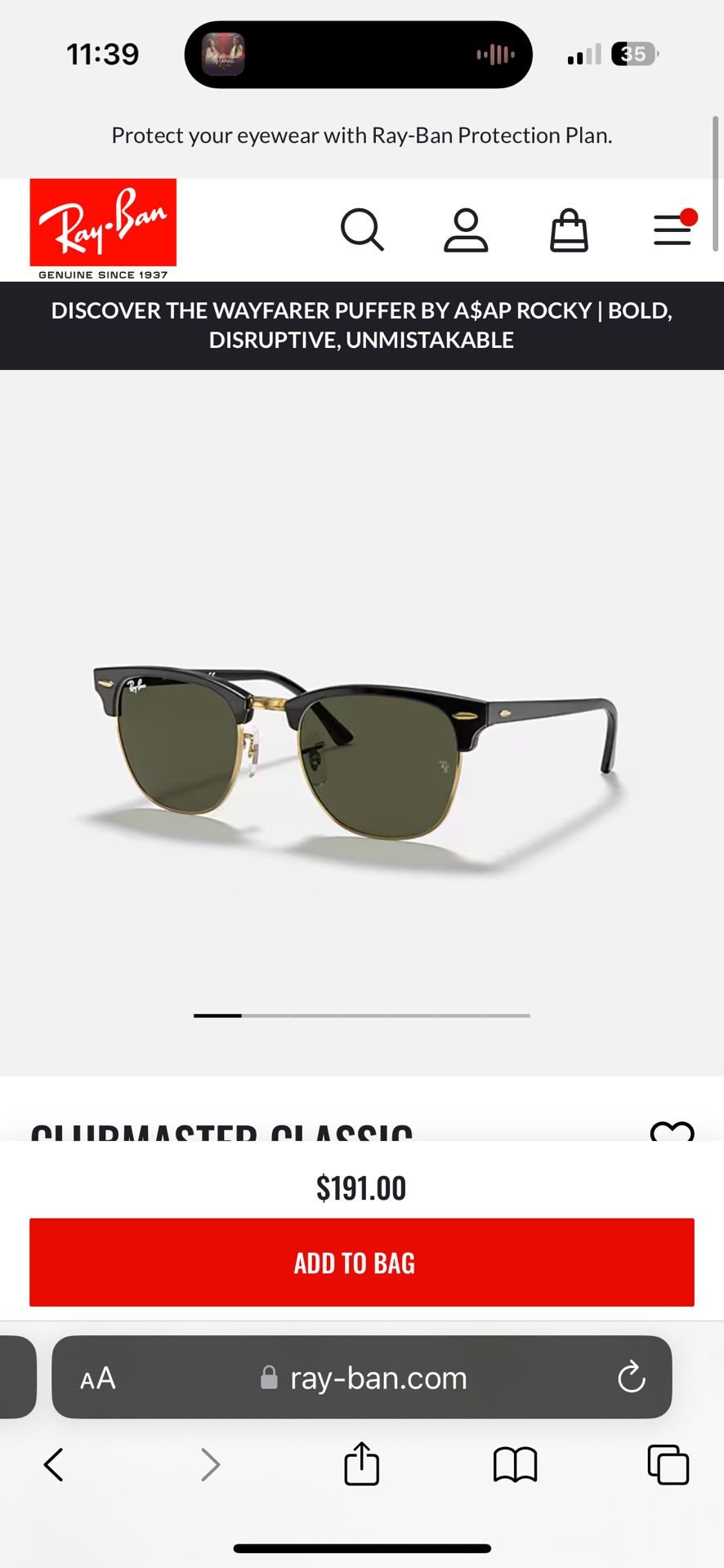
Task: Add Clubmaster Classic to wishlist
Action: coord(672,1131)
